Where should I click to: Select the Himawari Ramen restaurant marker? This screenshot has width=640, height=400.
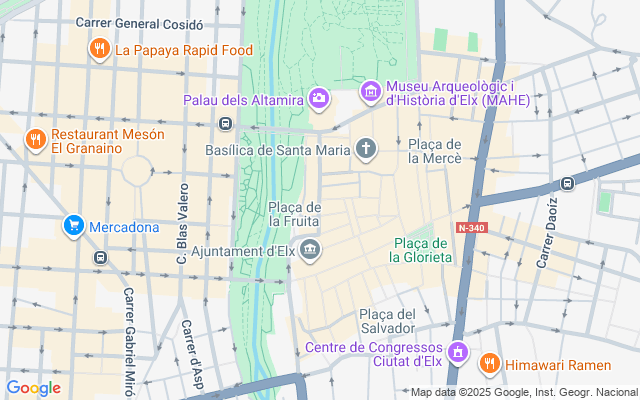(x=490, y=362)
